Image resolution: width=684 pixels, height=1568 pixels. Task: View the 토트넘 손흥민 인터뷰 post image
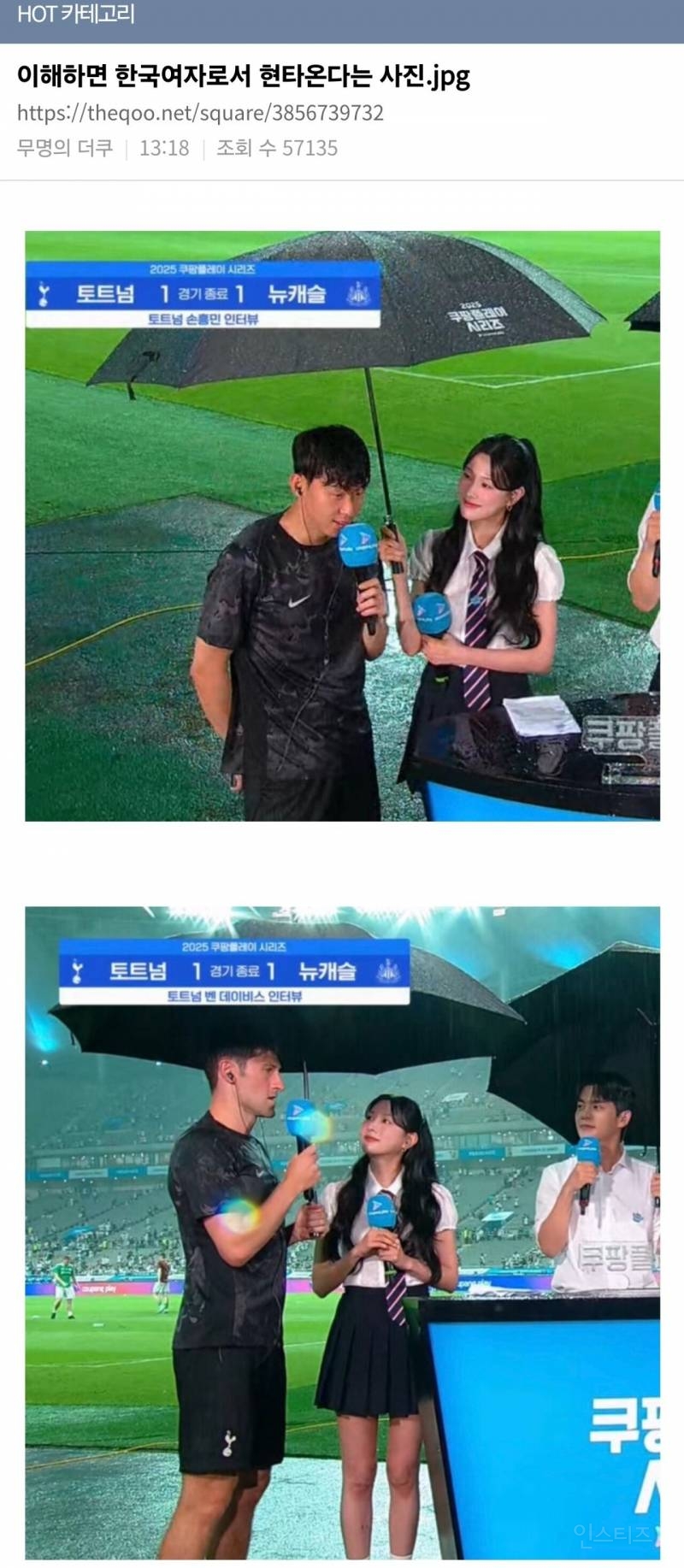[x=342, y=526]
